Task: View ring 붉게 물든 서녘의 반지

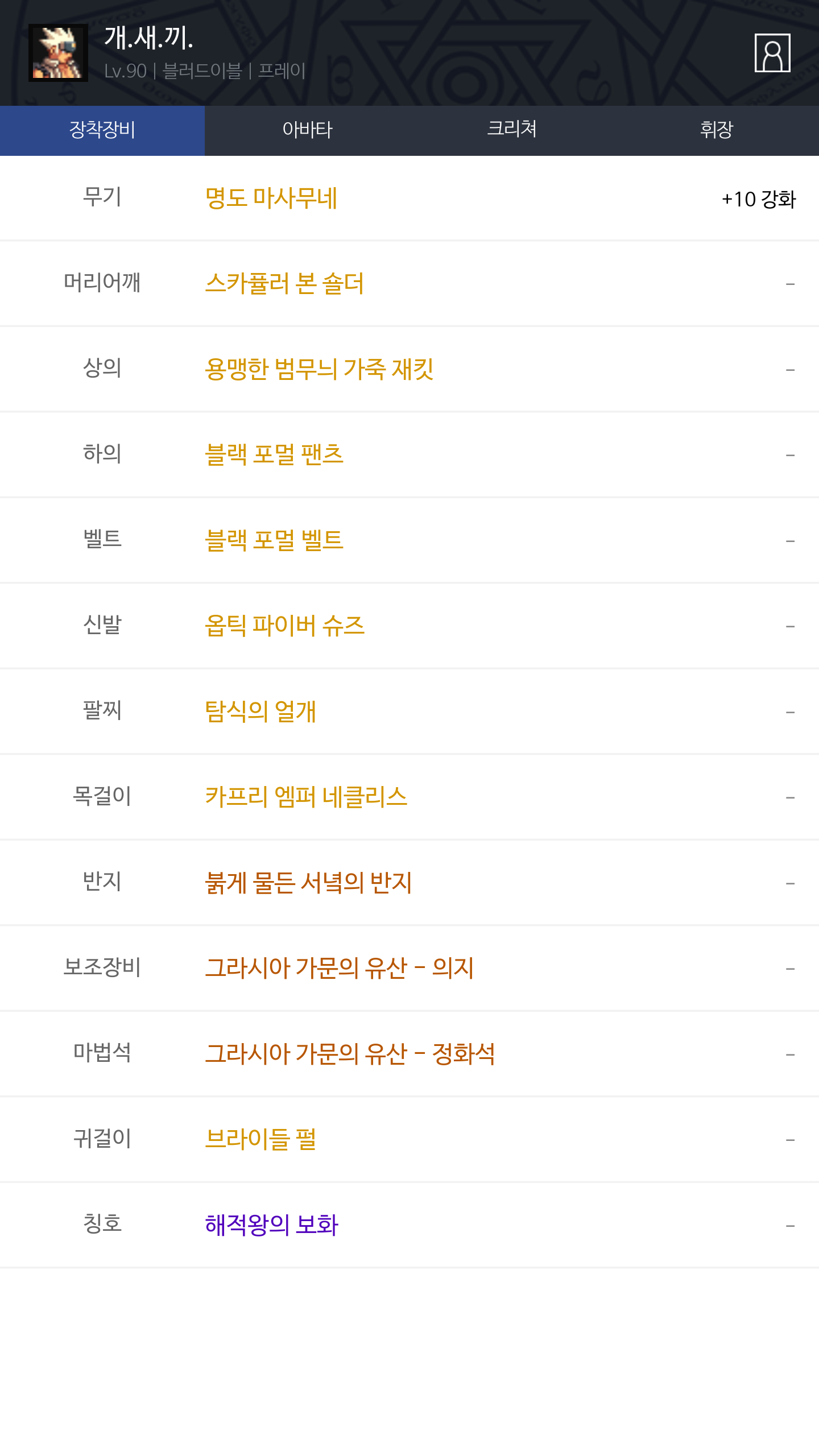Action: (308, 883)
